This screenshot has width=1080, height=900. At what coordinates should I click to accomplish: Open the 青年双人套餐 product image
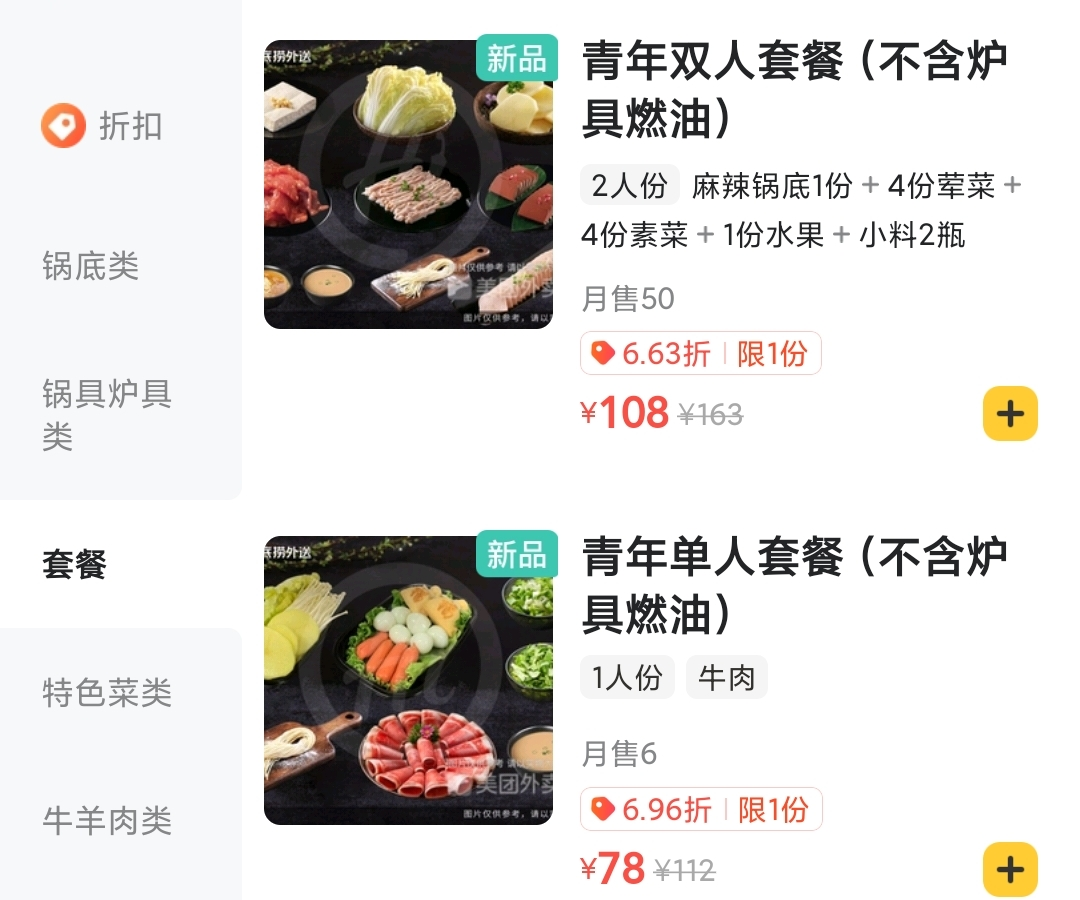pos(408,185)
